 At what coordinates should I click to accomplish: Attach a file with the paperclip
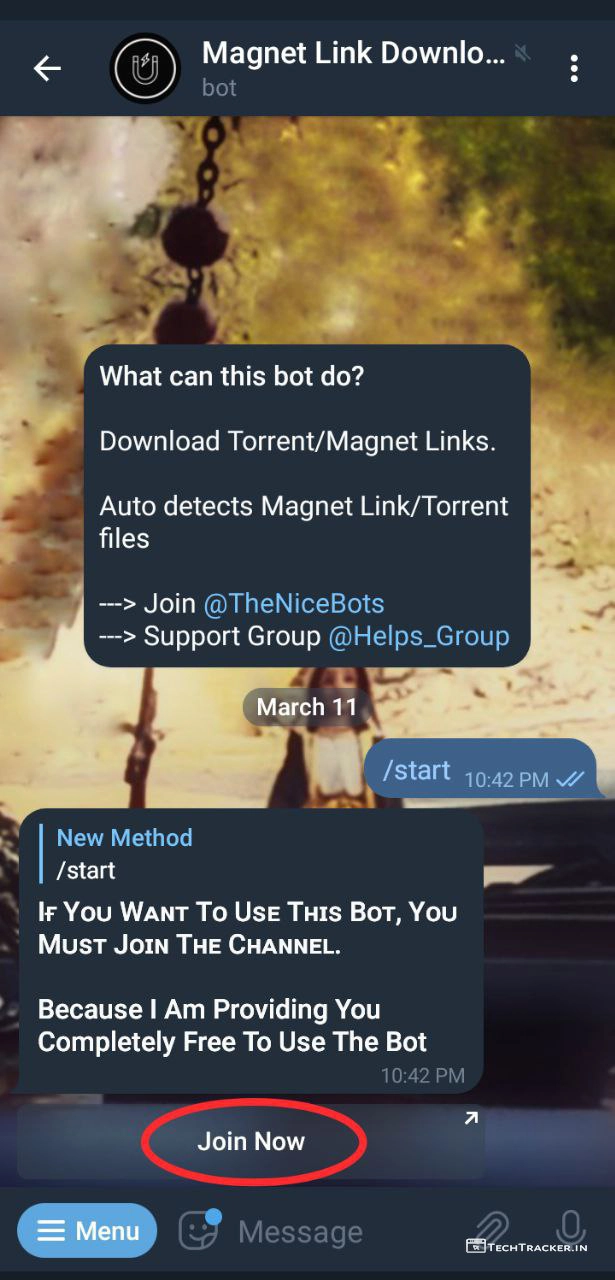tap(492, 1228)
